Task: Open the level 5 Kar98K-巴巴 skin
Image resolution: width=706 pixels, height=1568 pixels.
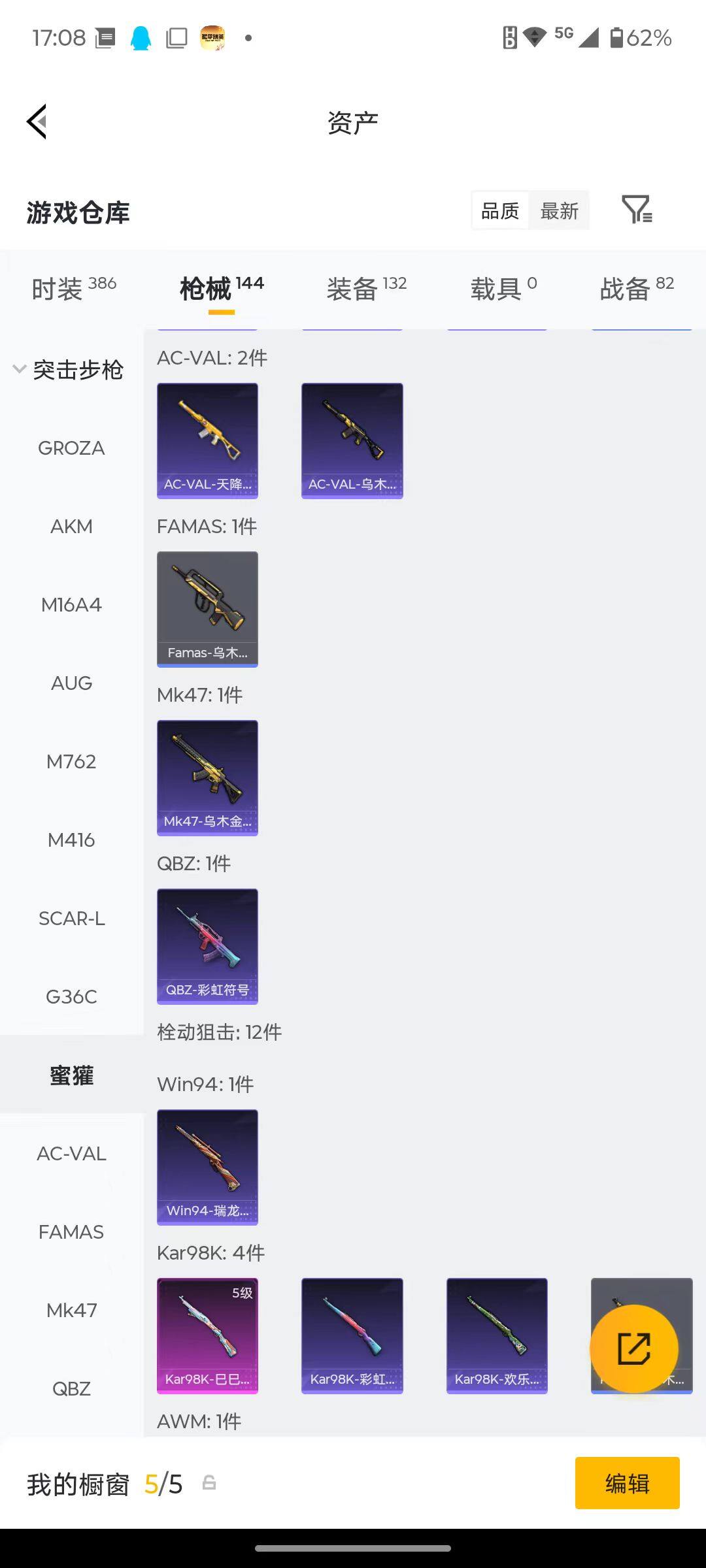Action: [x=207, y=1336]
